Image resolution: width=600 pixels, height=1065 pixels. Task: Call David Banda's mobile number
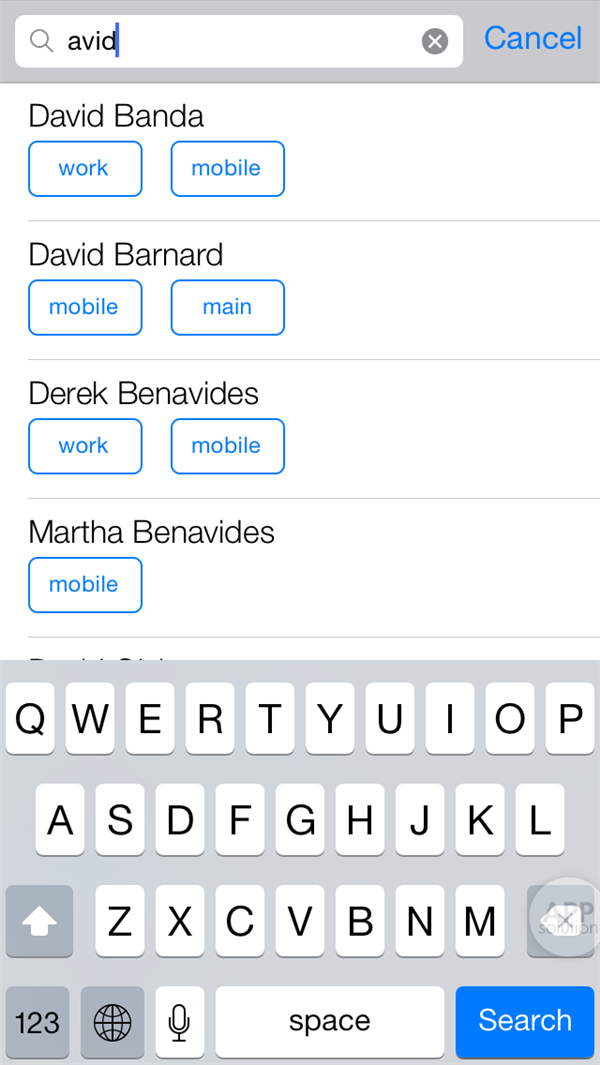pos(227,169)
